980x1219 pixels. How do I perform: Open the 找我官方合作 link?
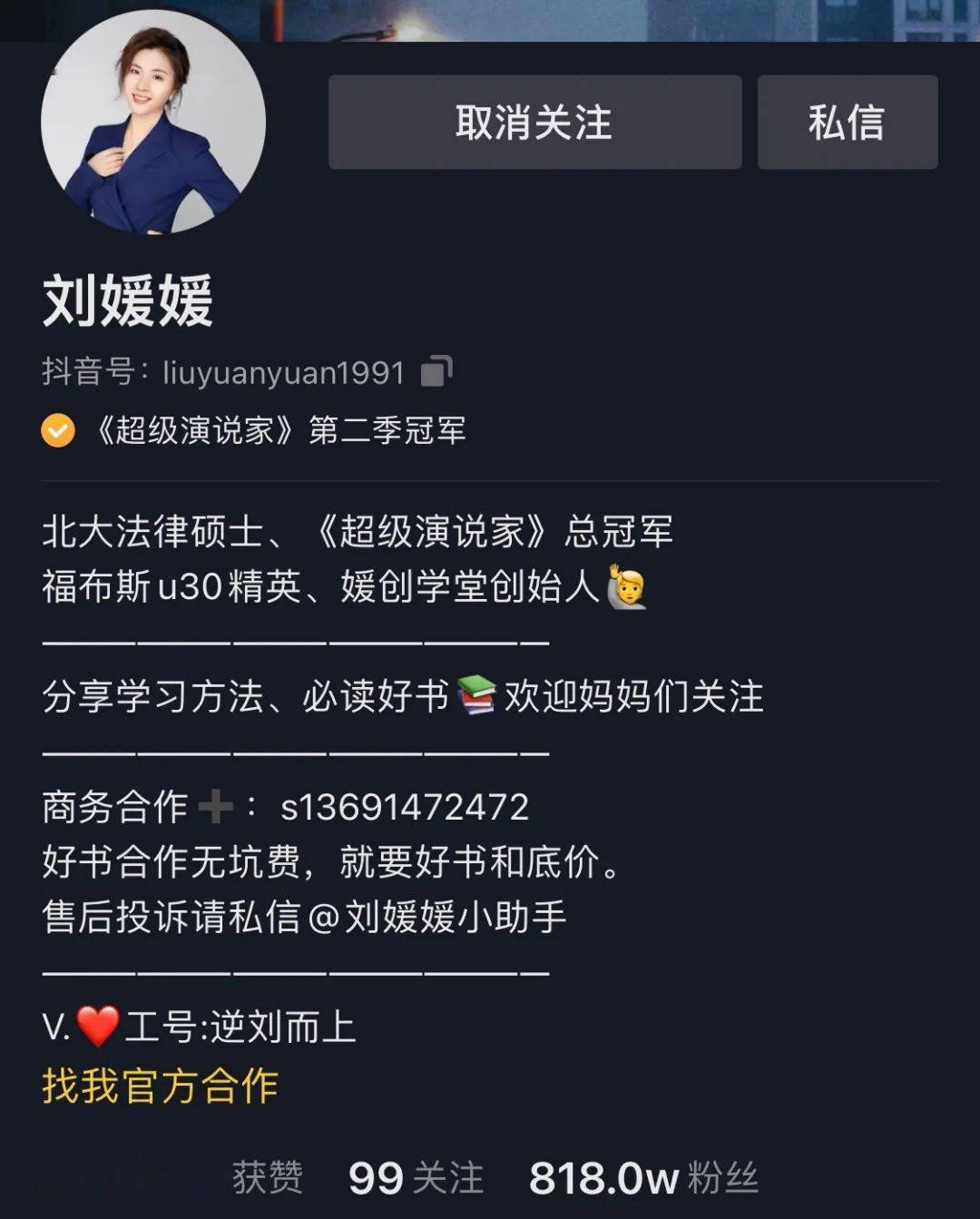click(x=160, y=1086)
